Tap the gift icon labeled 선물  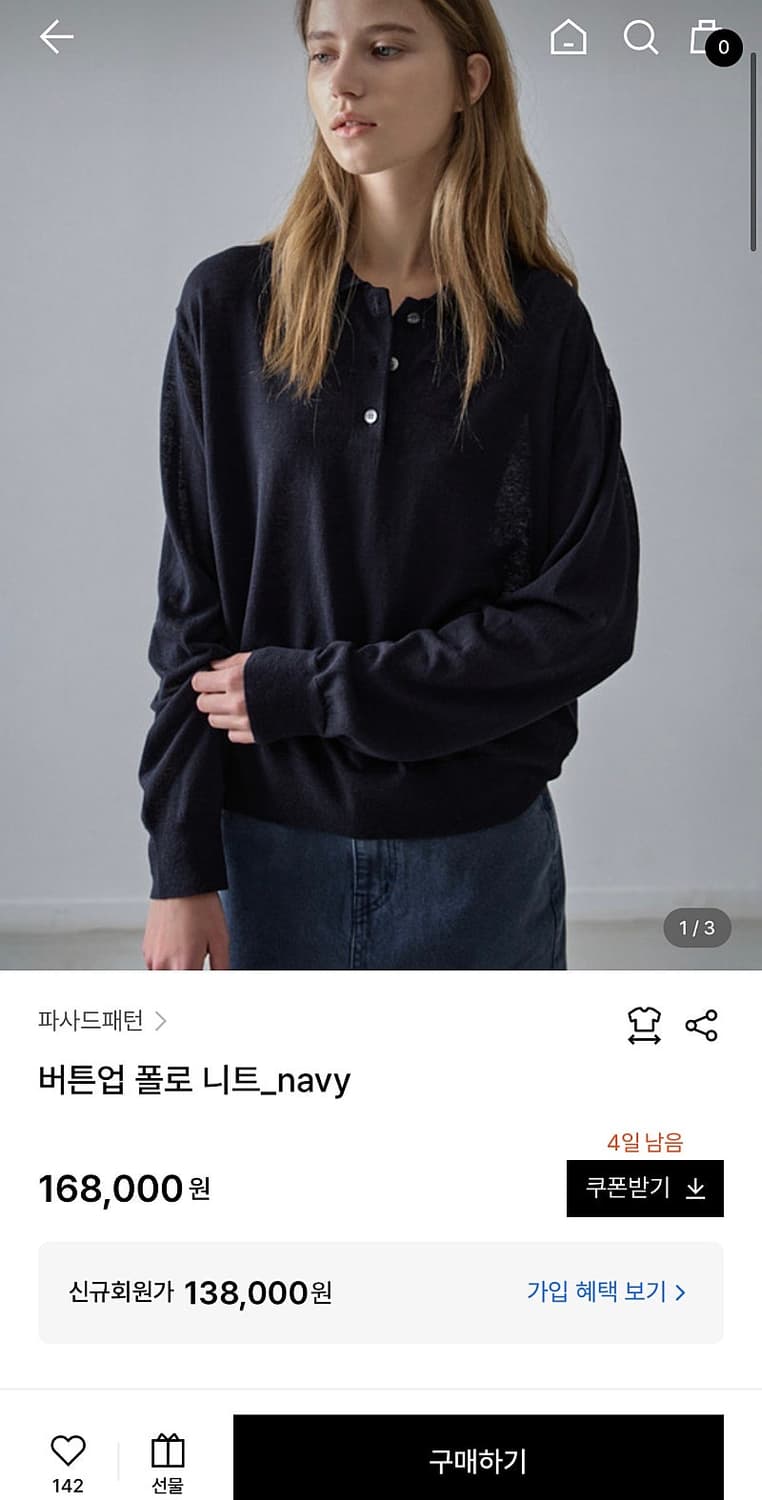point(168,1452)
